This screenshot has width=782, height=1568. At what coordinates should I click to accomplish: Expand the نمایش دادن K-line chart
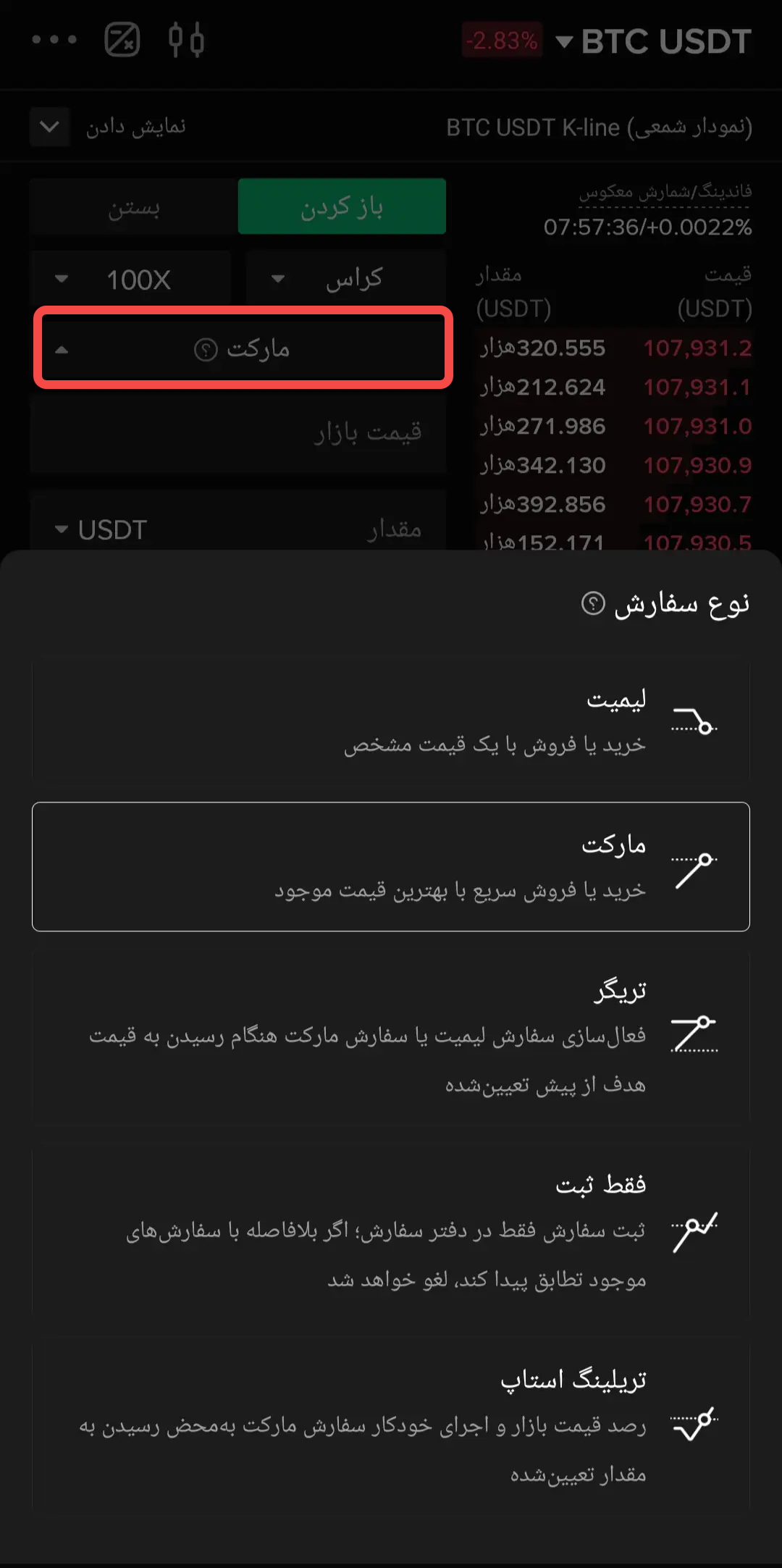[50, 127]
